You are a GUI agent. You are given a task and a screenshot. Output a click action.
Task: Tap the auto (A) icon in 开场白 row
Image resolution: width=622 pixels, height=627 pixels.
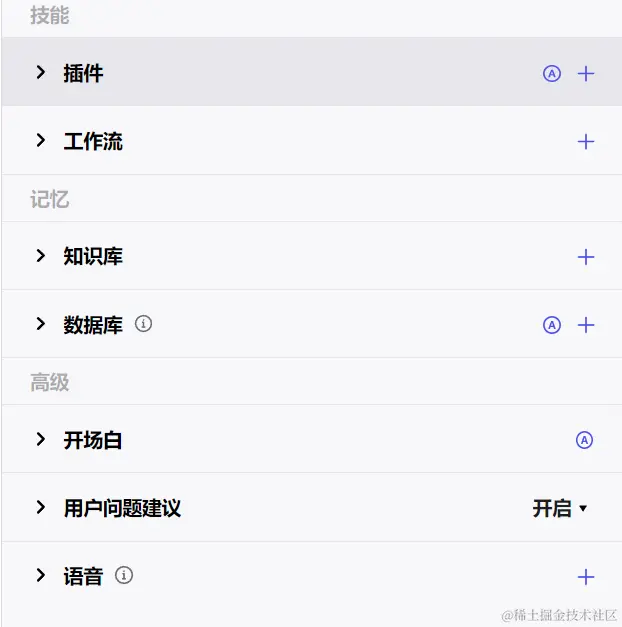[x=585, y=440]
